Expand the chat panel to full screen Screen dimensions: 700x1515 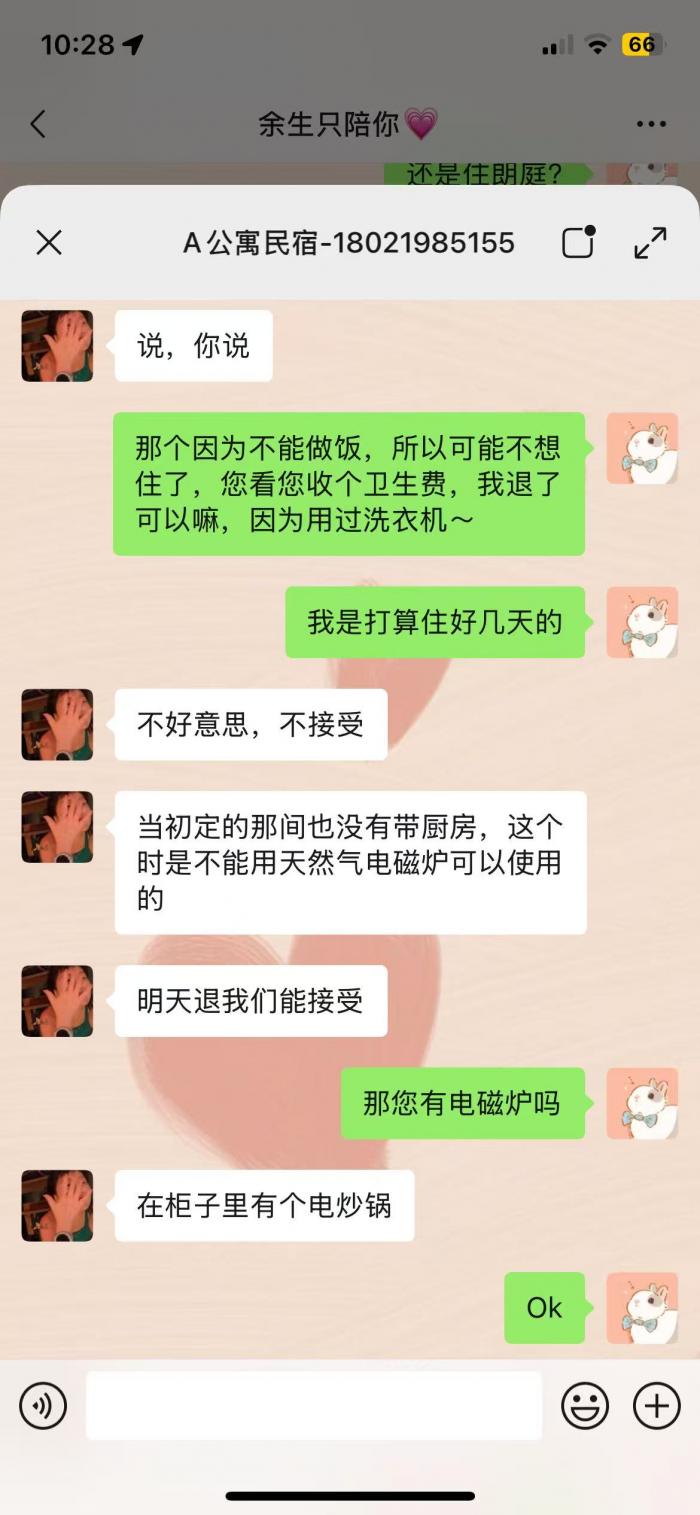tap(650, 243)
